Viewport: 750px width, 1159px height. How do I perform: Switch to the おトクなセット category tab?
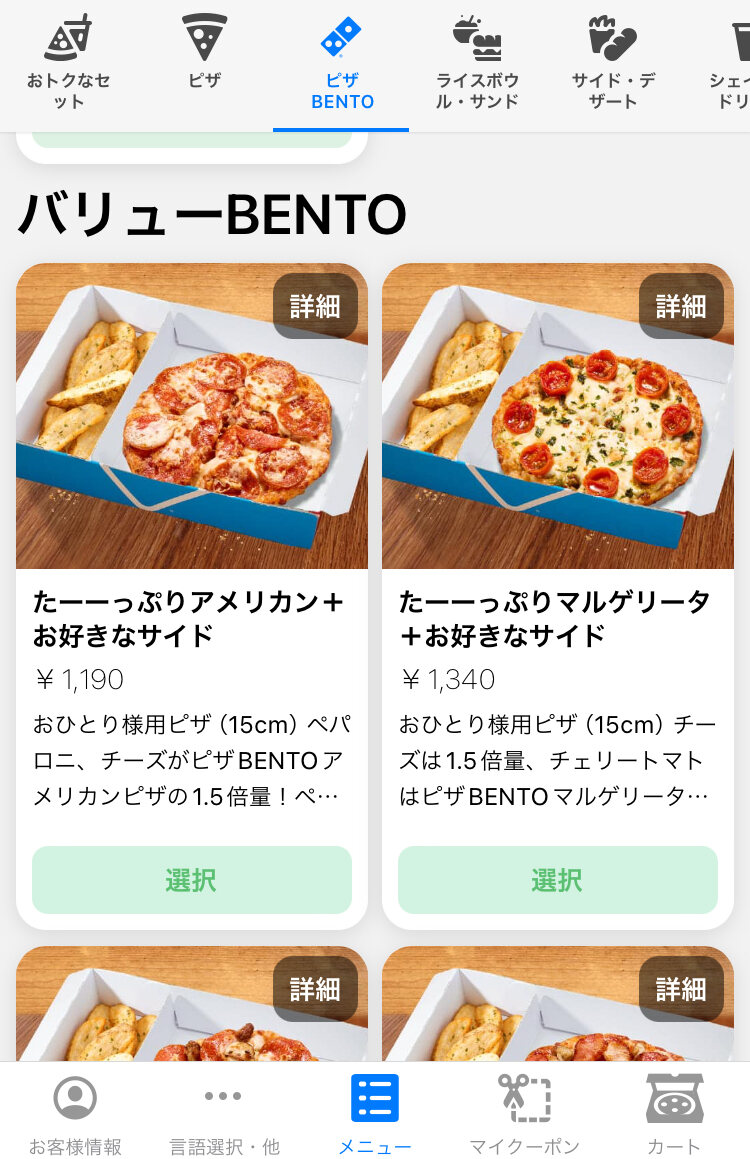[x=68, y=62]
